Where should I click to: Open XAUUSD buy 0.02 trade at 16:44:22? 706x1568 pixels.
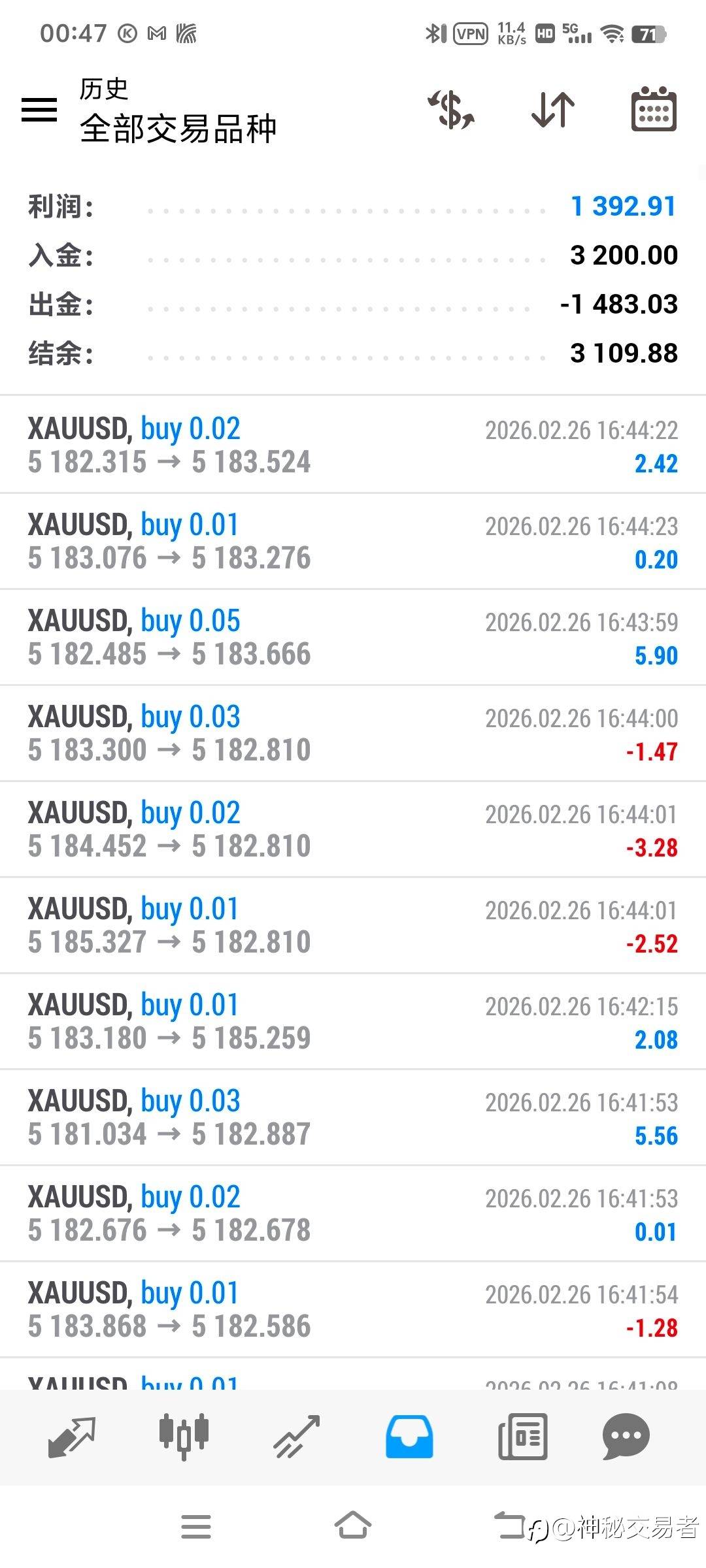[353, 445]
